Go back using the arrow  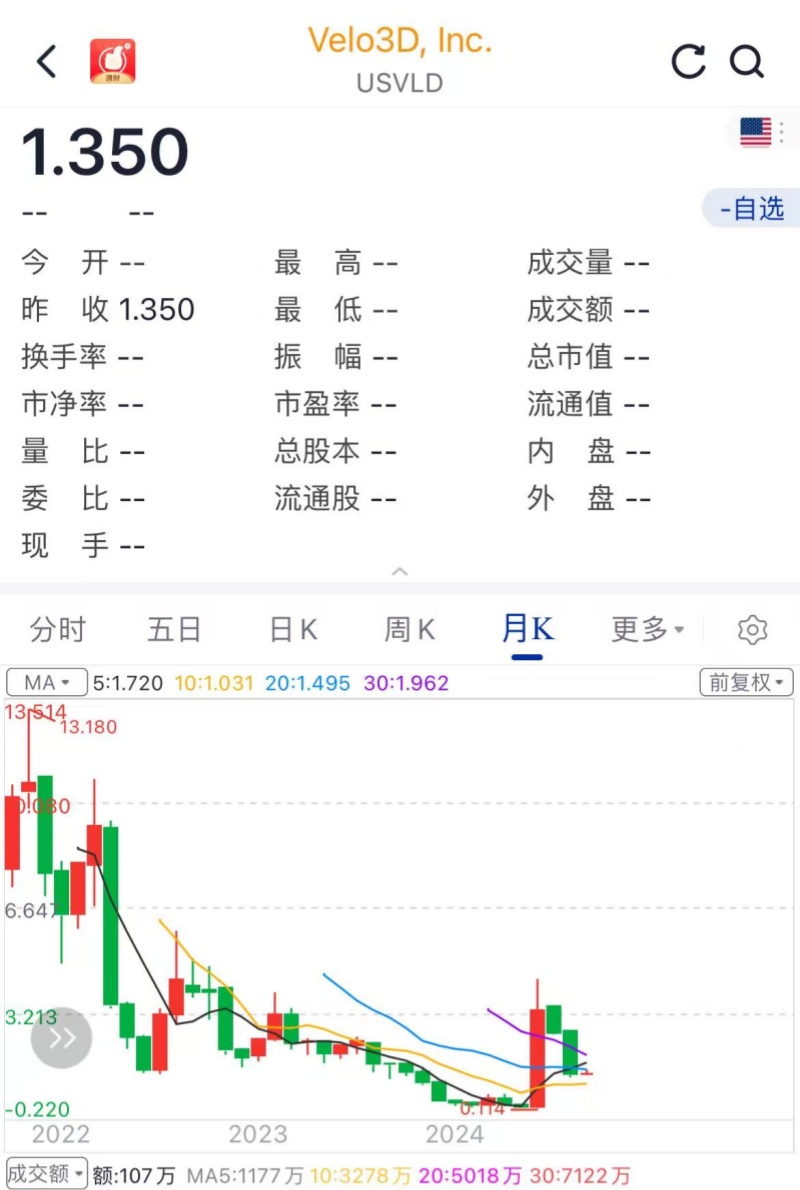pos(46,62)
